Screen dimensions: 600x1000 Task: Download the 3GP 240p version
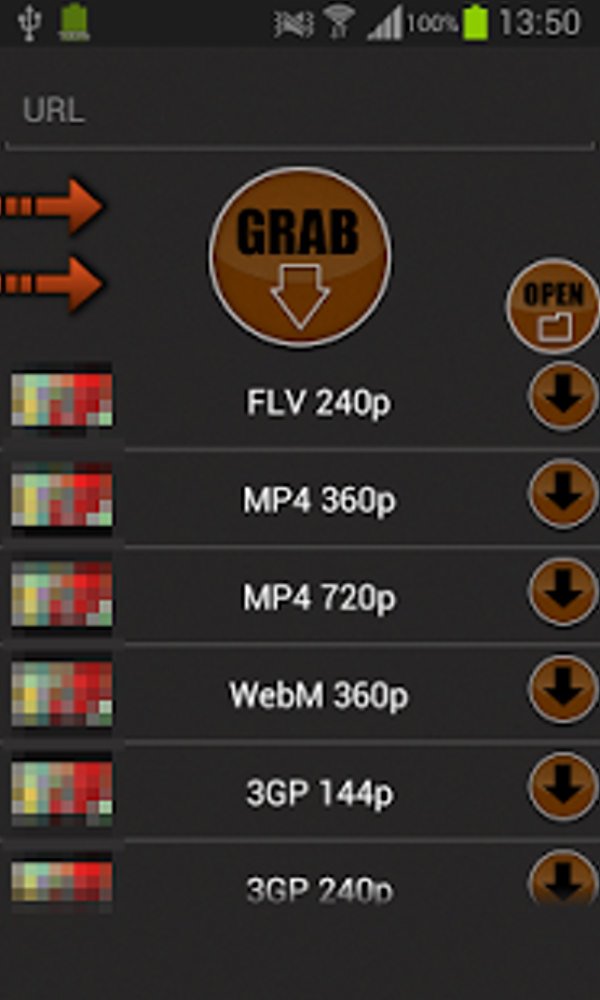[x=563, y=878]
